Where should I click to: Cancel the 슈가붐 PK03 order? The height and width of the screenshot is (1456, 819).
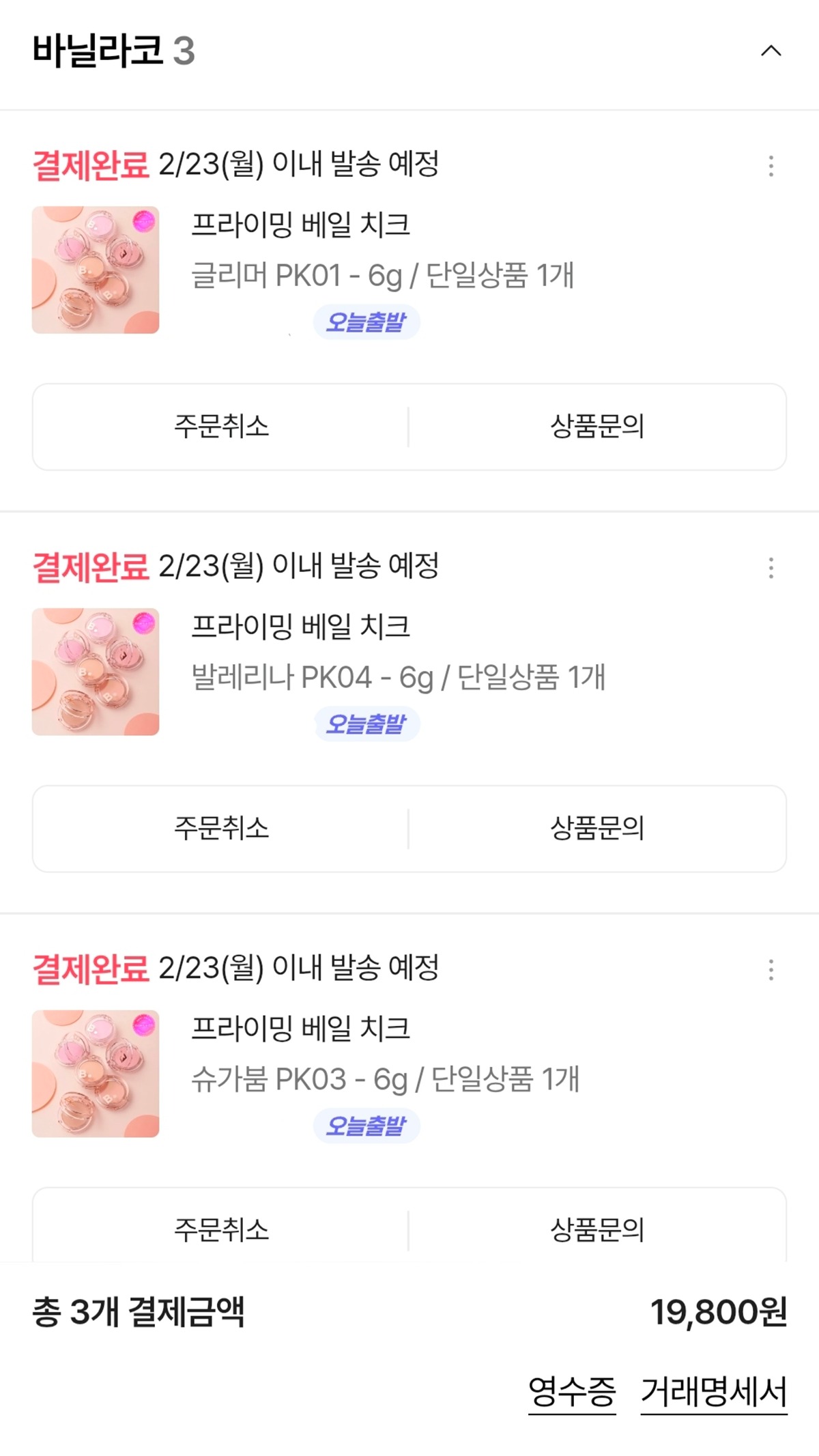pos(221,1230)
